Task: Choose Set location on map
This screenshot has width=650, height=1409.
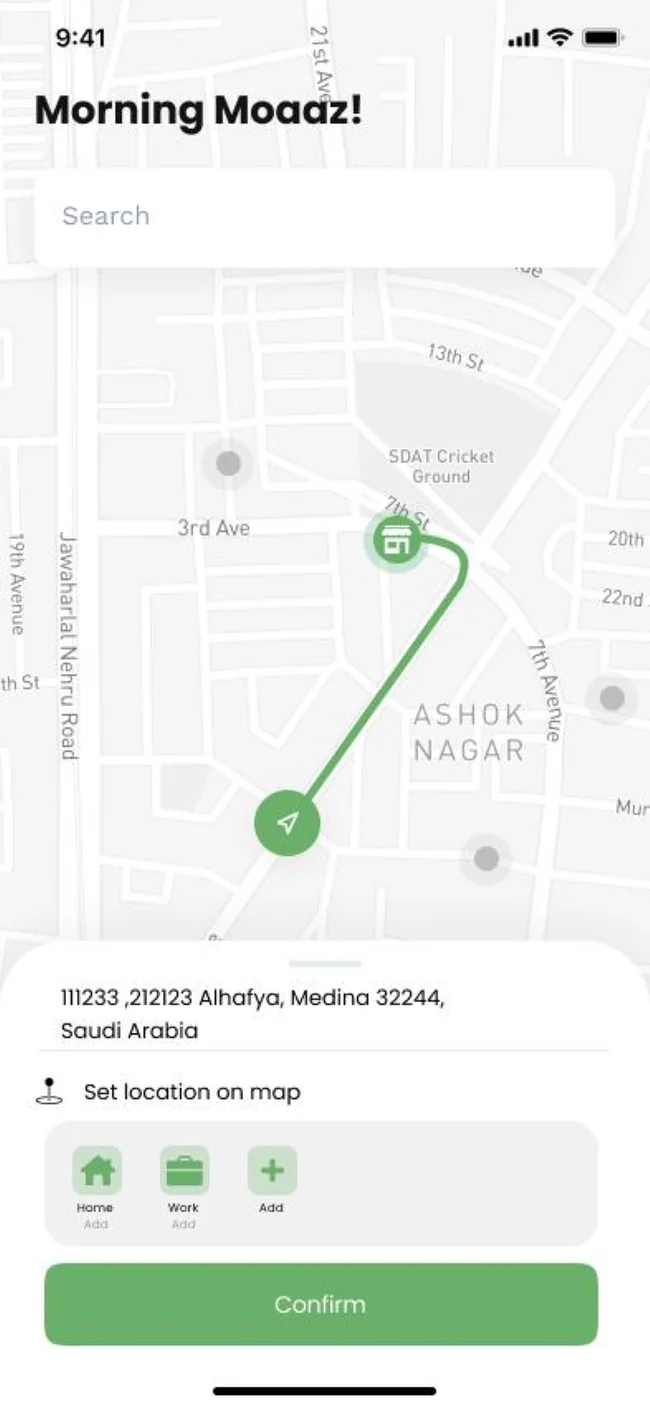Action: click(168, 1092)
